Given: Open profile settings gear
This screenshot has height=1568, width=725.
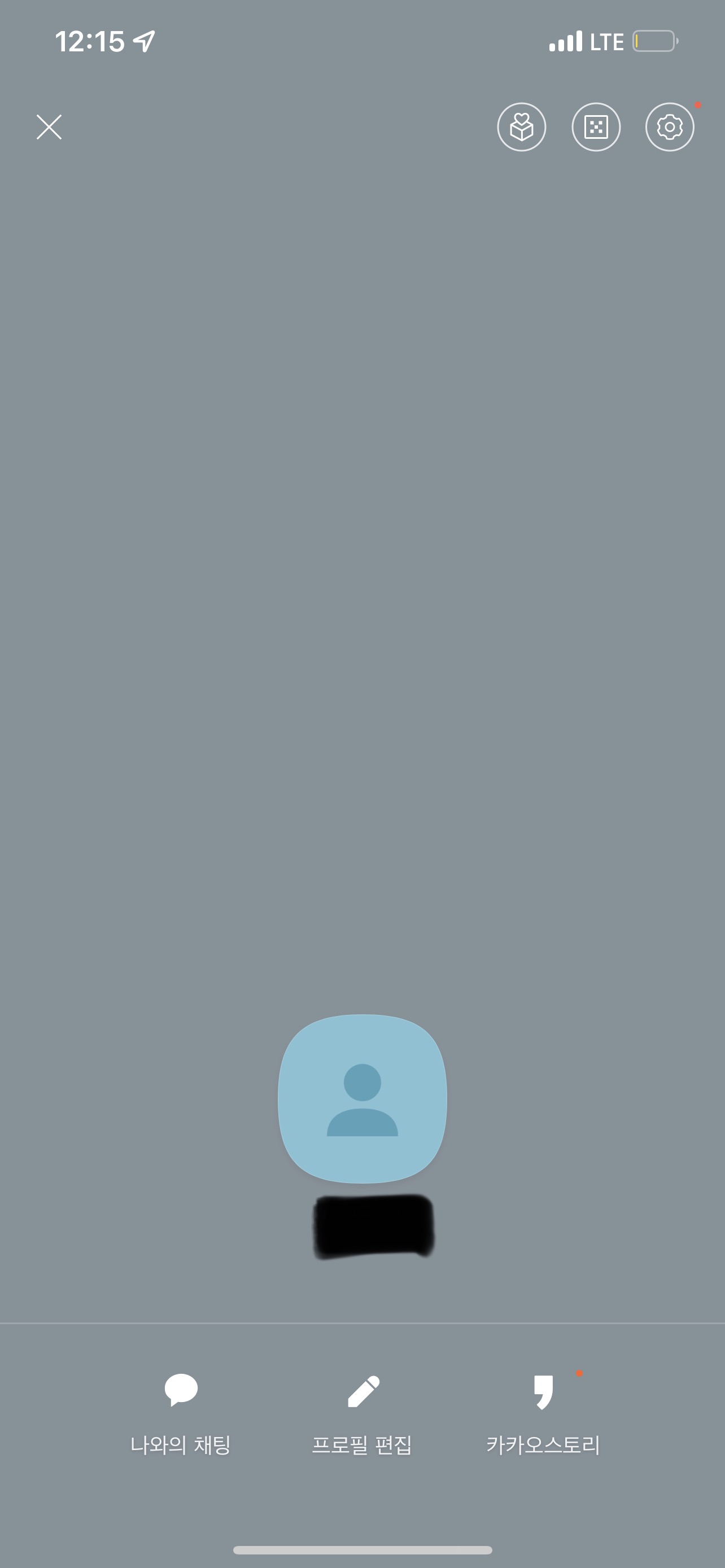Looking at the screenshot, I should coord(670,127).
